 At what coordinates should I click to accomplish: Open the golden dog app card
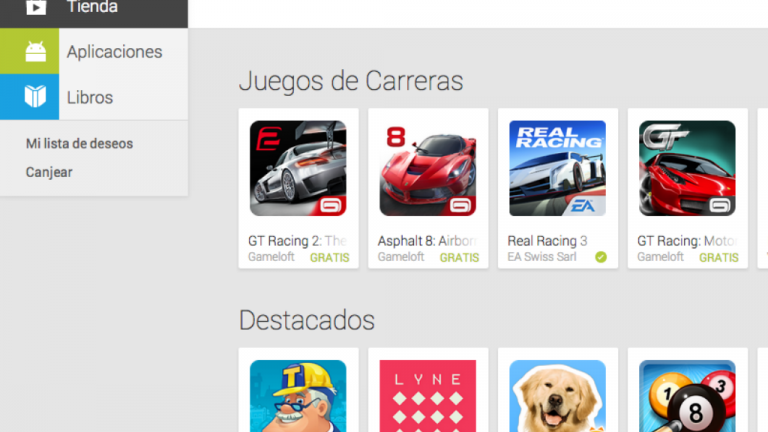557,395
